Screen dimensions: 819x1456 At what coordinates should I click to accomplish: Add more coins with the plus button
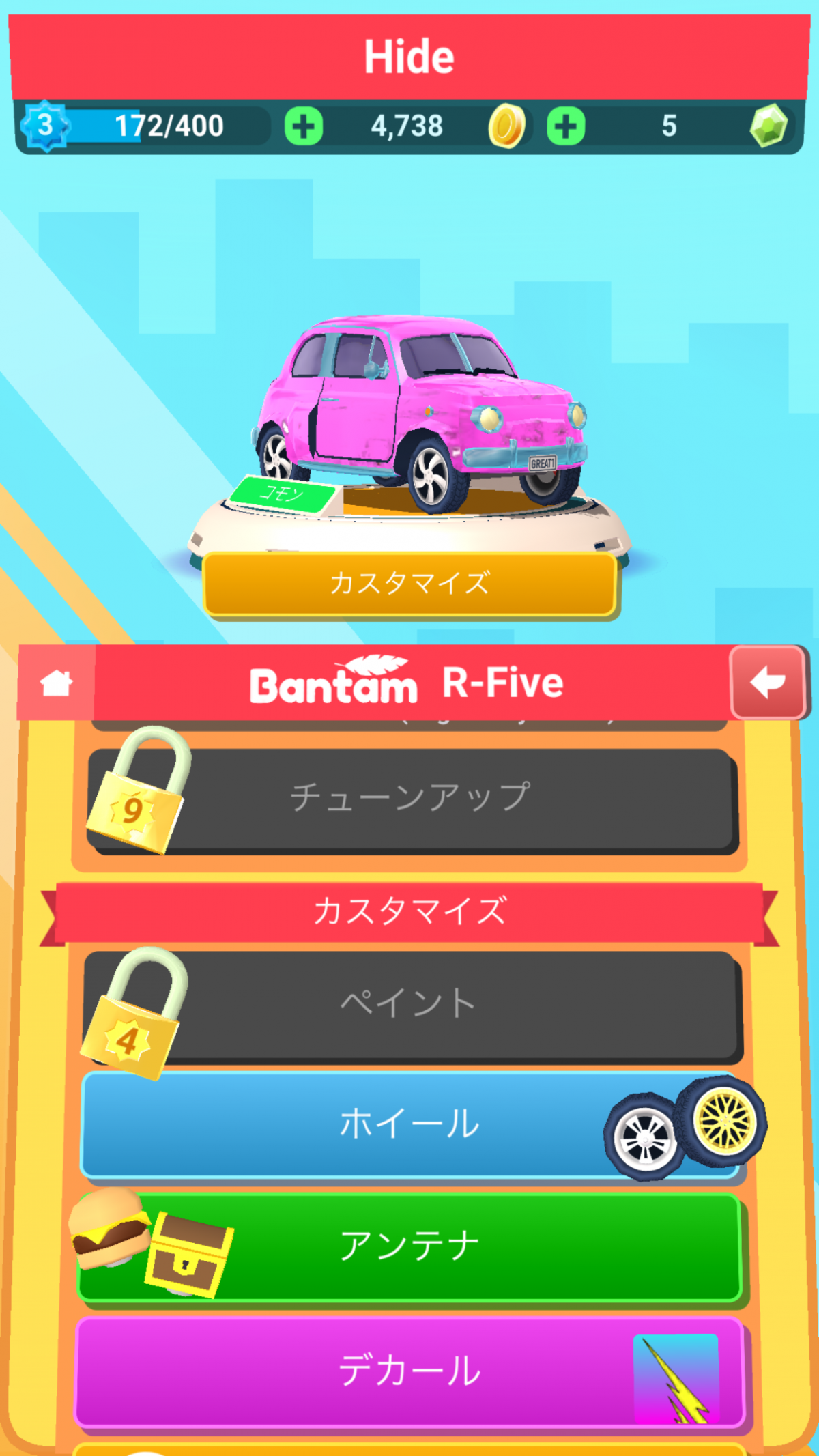(304, 126)
